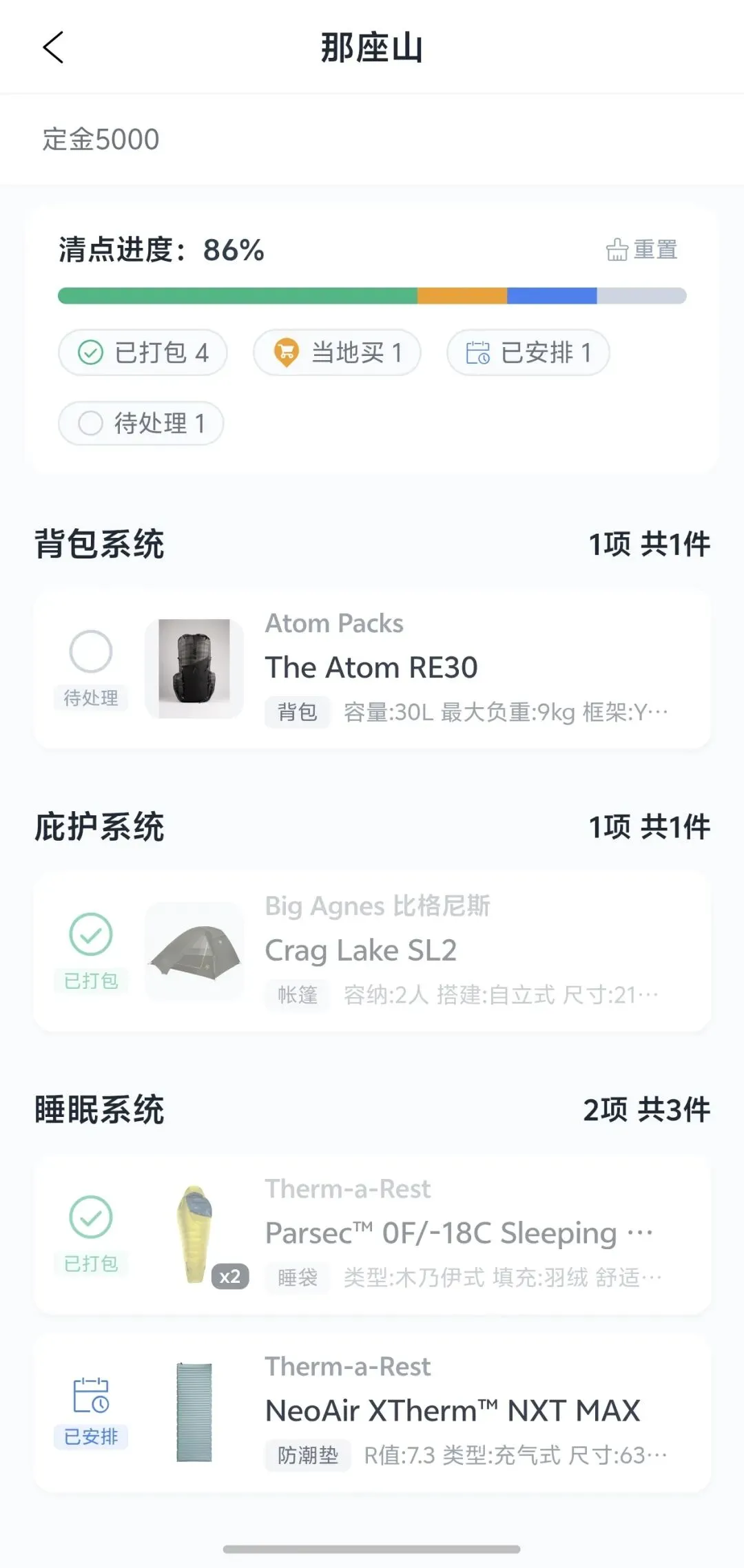Show items marked 已安排
This screenshot has width=744, height=1568.
[528, 353]
